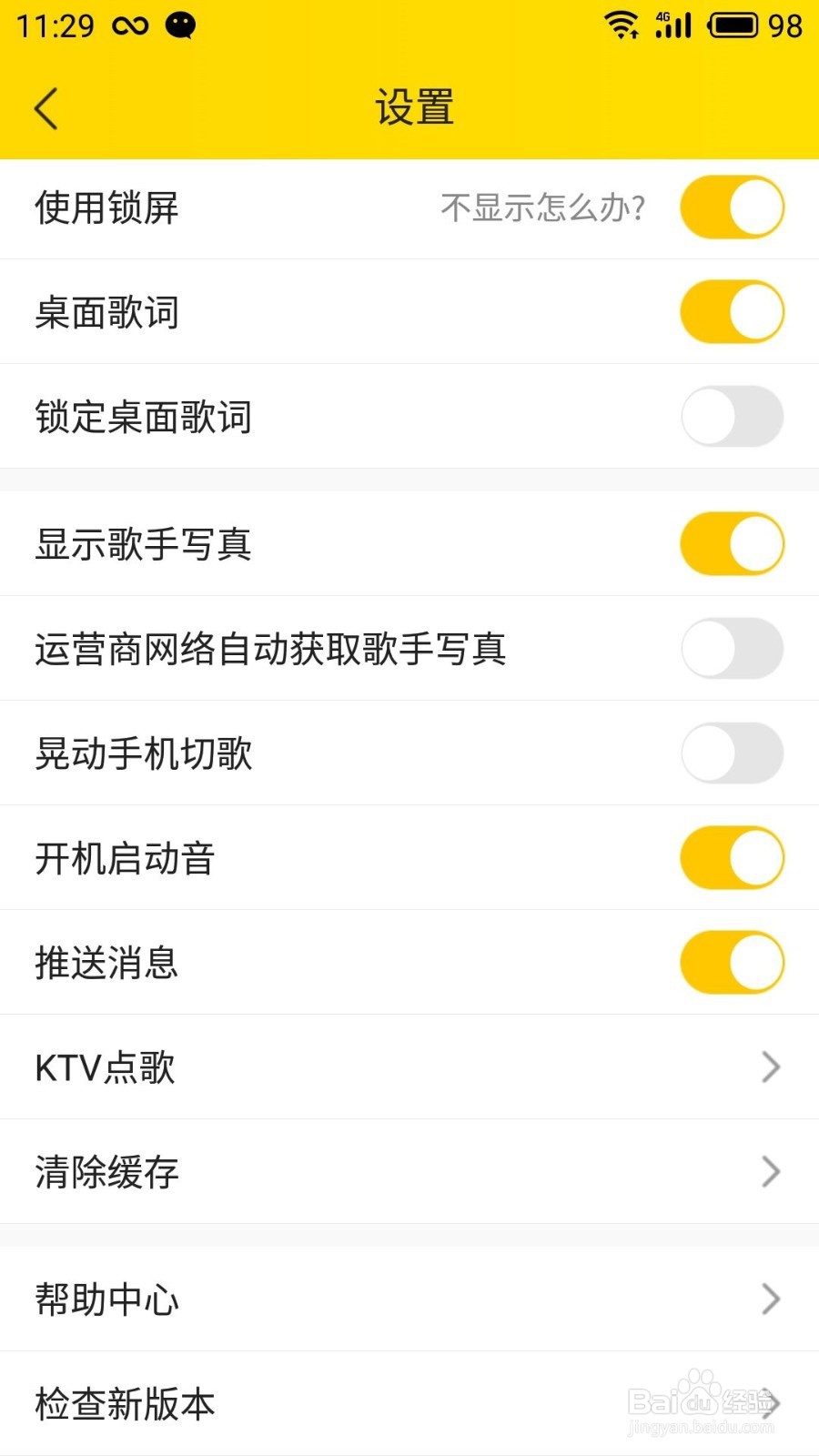Open the 不显示怎么办? help link
The width and height of the screenshot is (819, 1456).
(543, 207)
